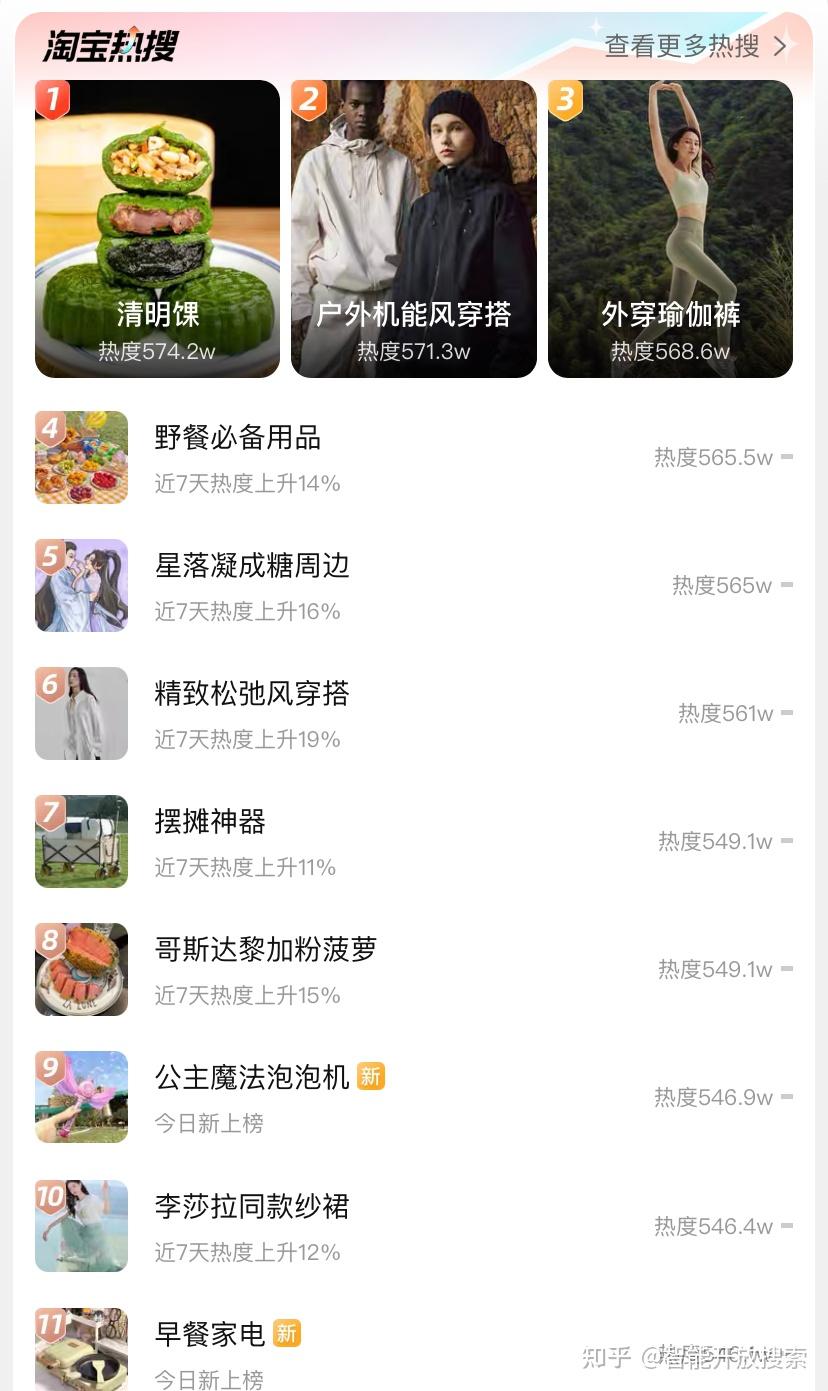Click the folding cart thumbnail for 摆摊神器

pos(81,841)
